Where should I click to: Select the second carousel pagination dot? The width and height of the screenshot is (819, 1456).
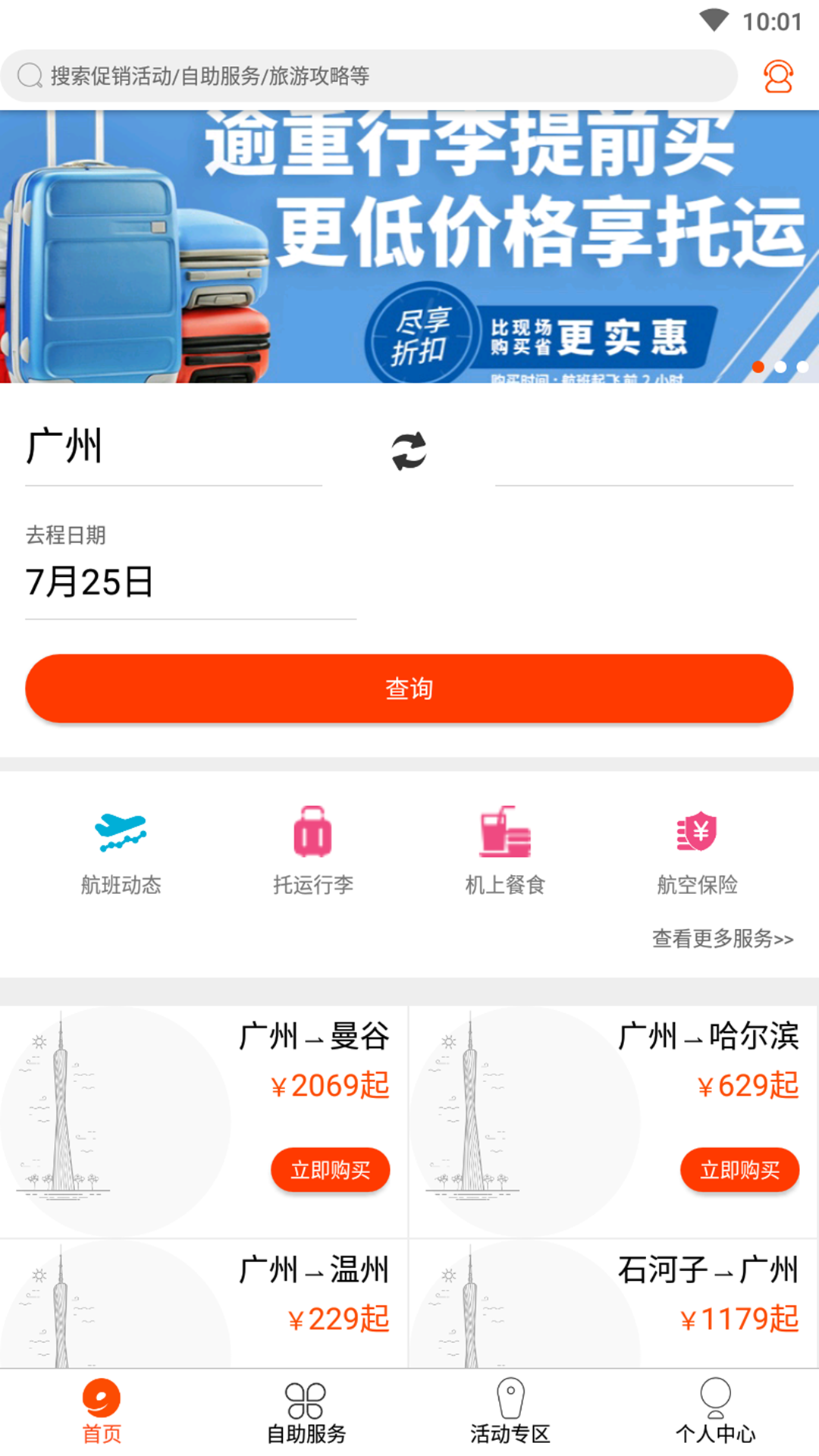click(780, 367)
